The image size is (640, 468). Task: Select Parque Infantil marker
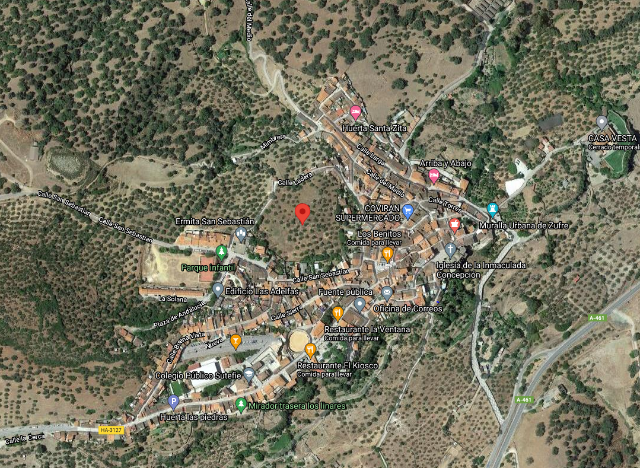[221, 252]
